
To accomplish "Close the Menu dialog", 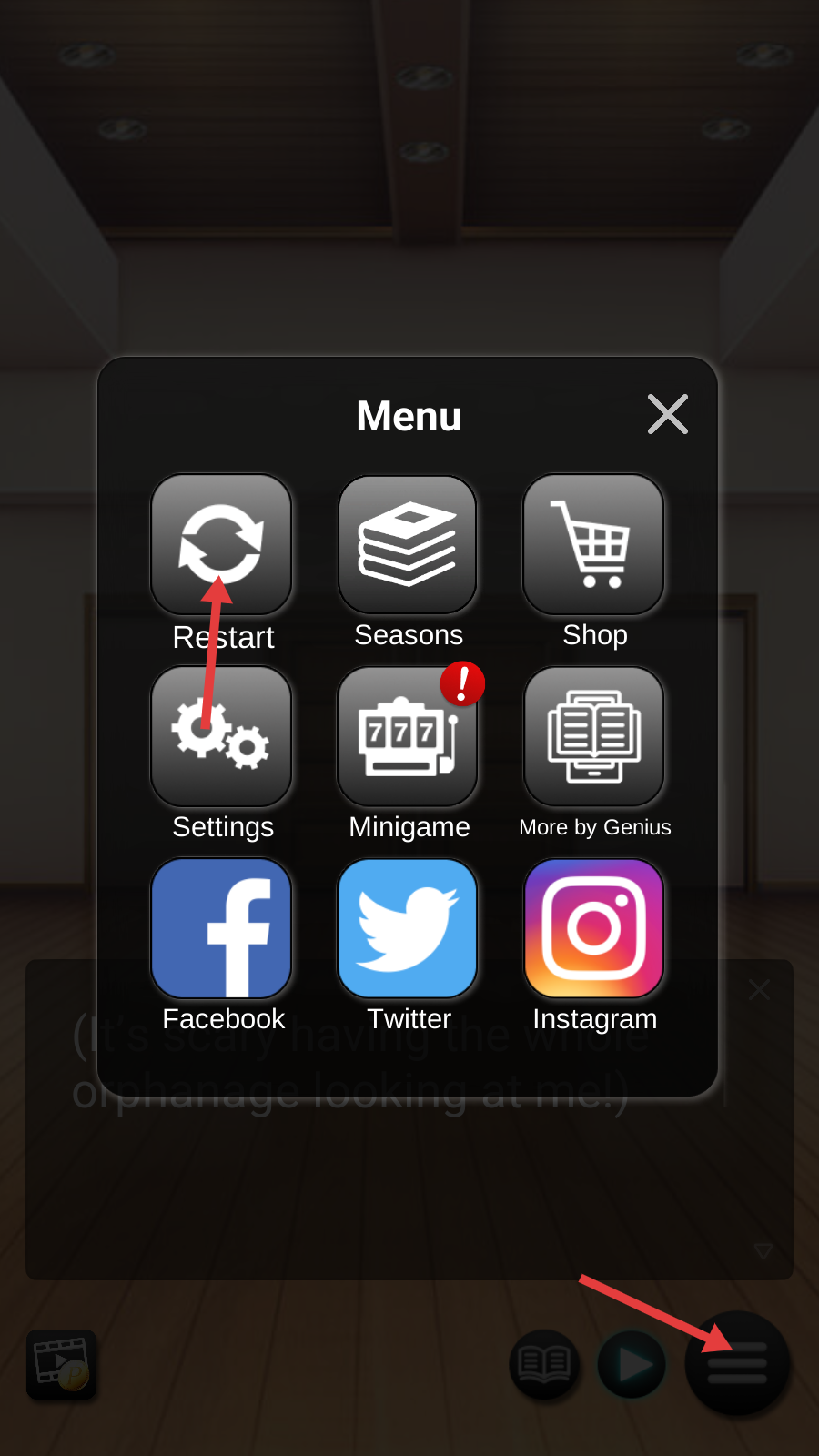I will click(667, 415).
